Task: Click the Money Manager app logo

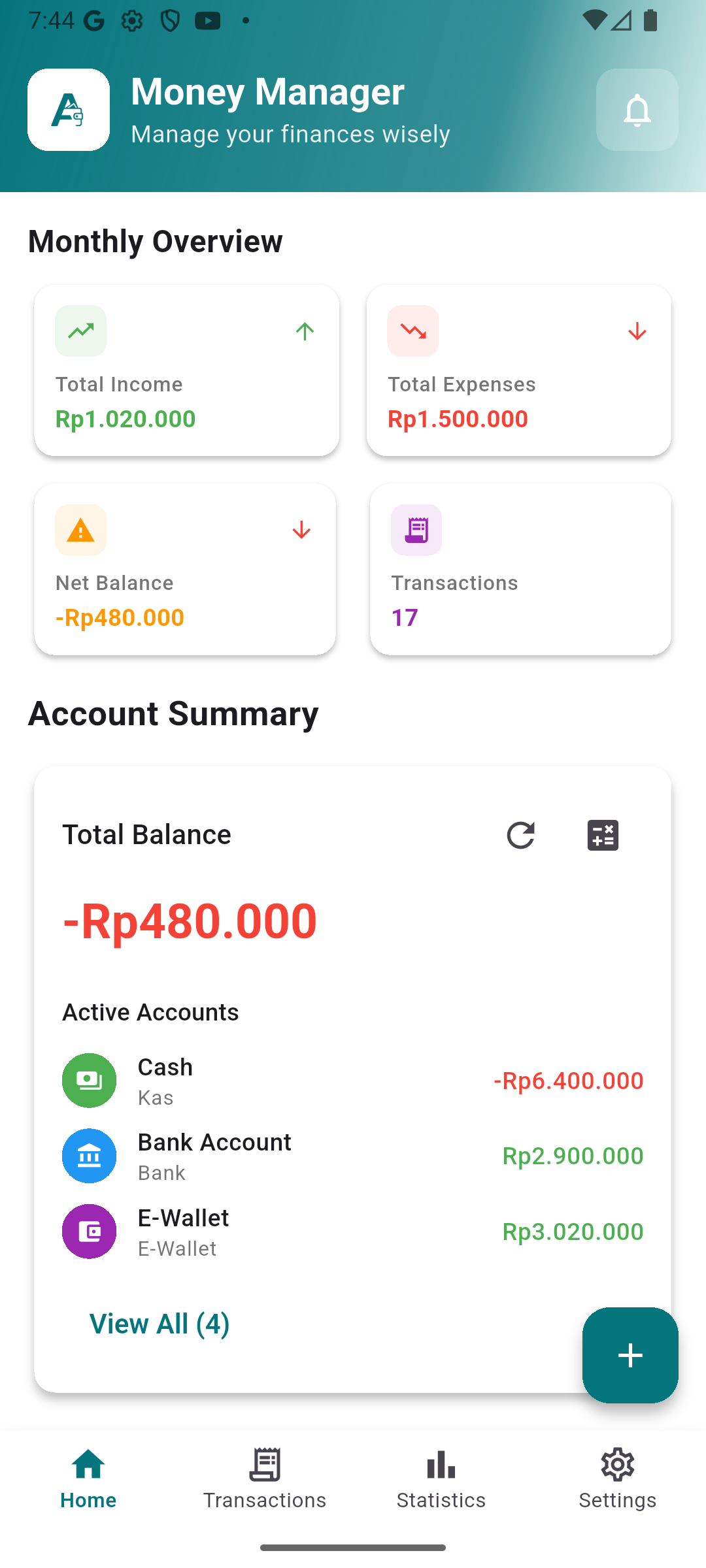Action: (x=68, y=109)
